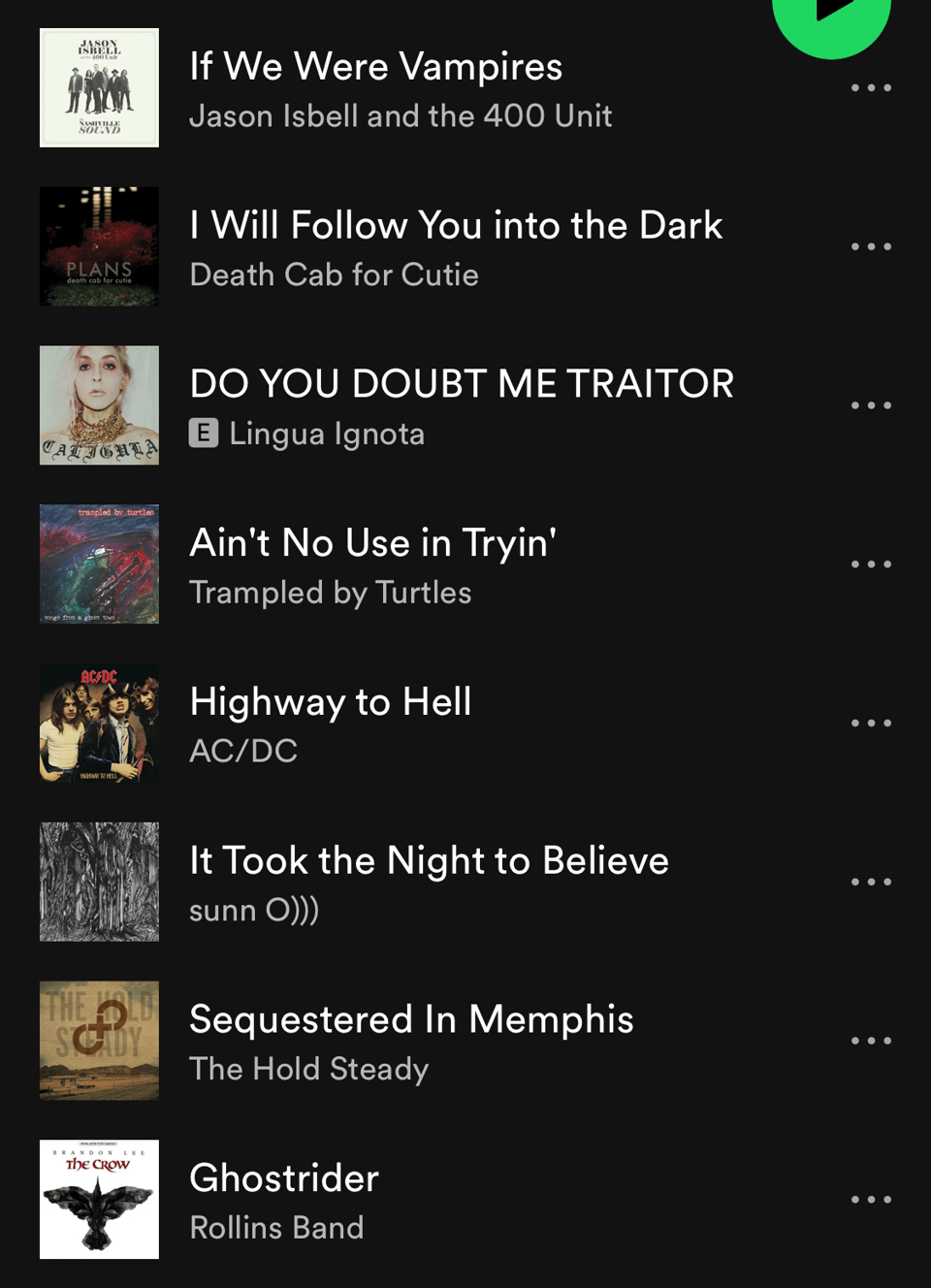Image resolution: width=931 pixels, height=1288 pixels.
Task: Open artist page for AC/DC
Action: (243, 750)
